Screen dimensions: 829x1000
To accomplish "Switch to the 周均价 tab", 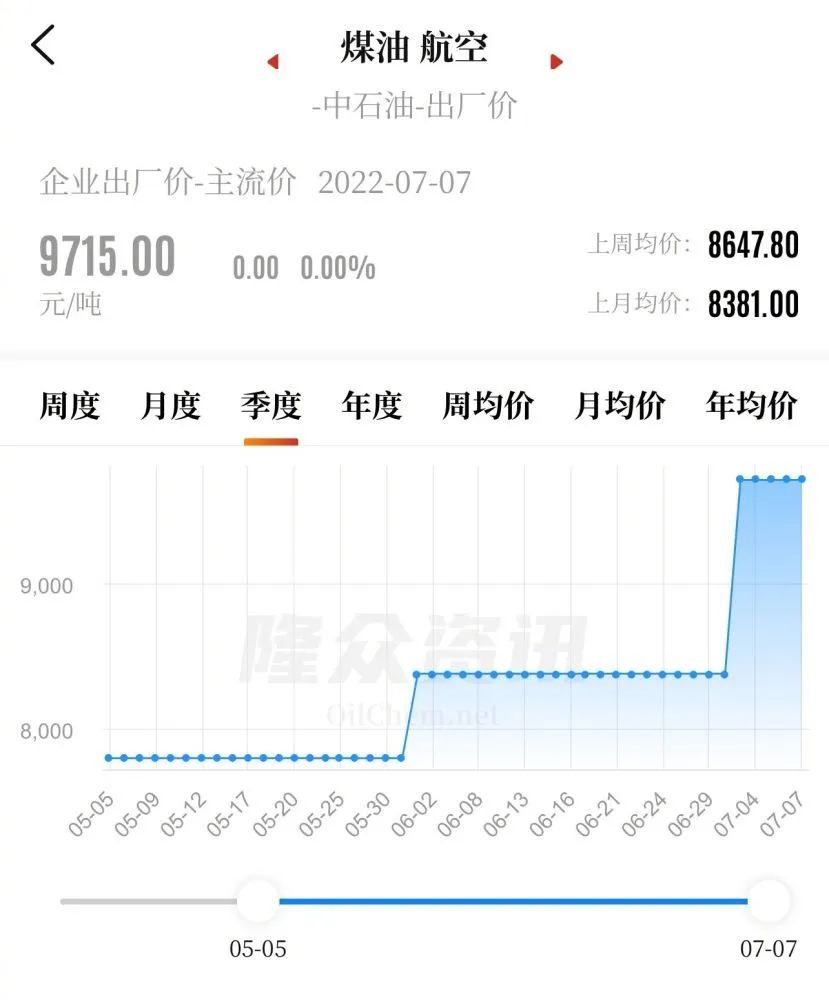I will [488, 406].
